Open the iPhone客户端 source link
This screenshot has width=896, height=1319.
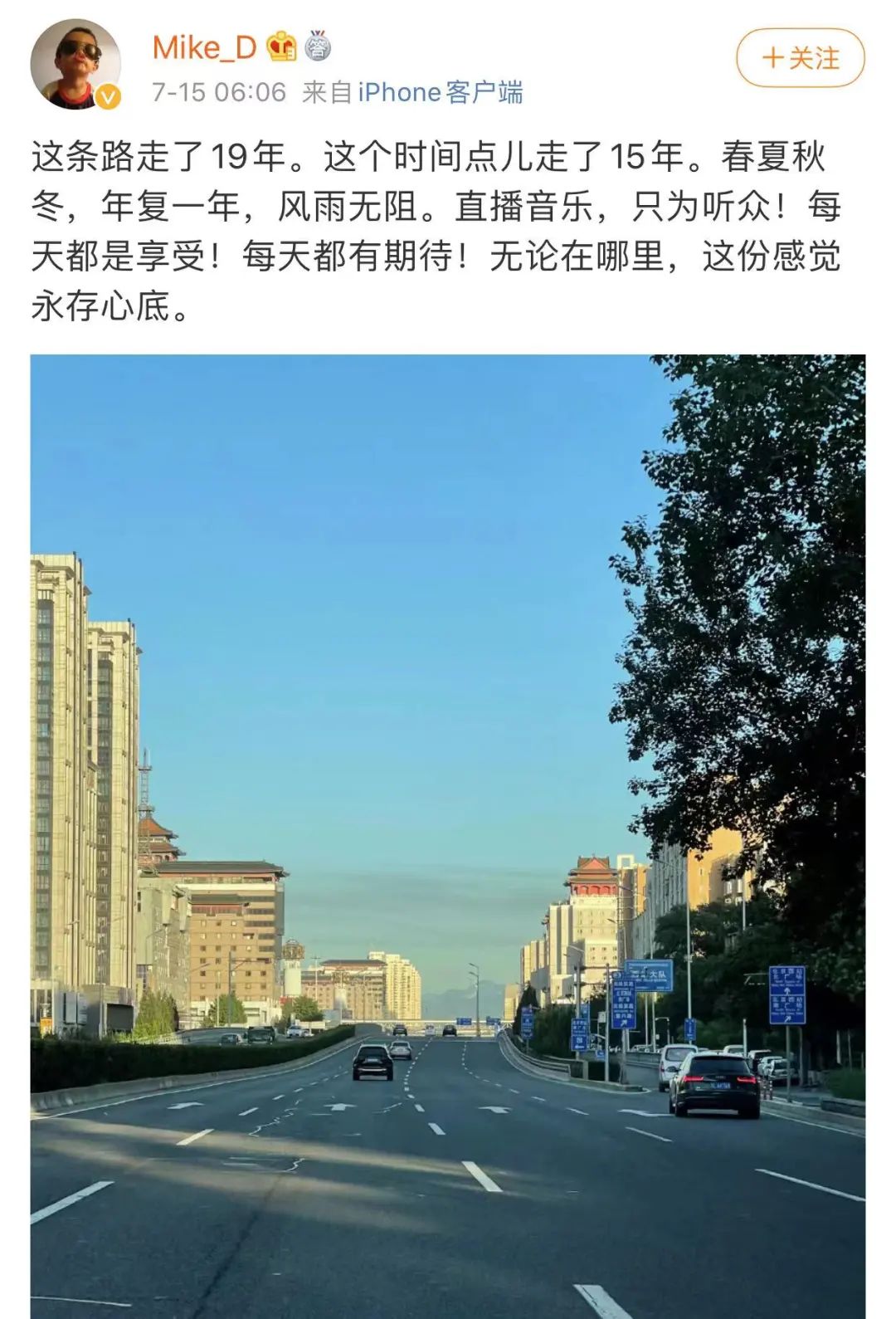pyautogui.click(x=440, y=92)
